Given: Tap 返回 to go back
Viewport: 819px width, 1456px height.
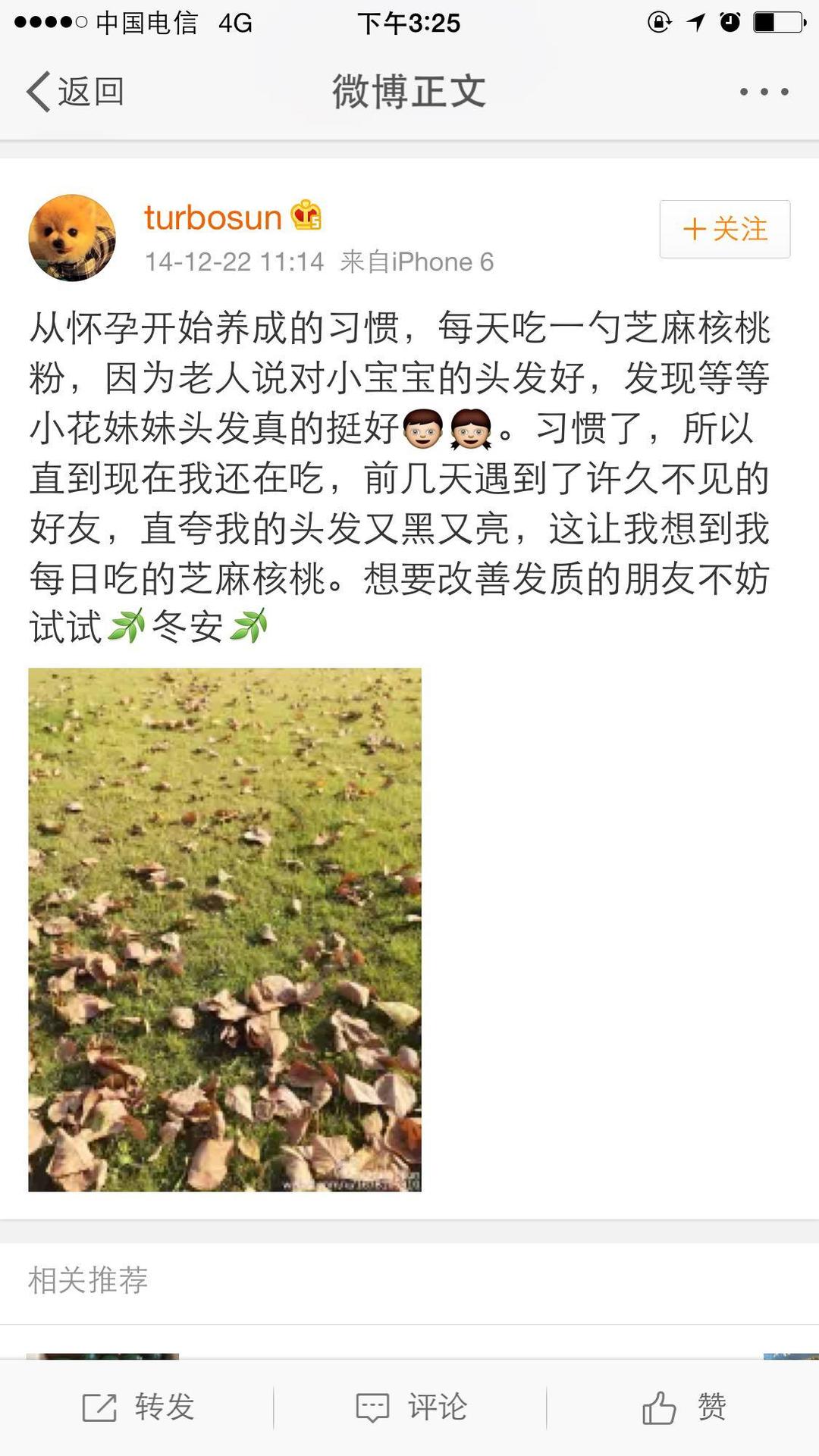Looking at the screenshot, I should tap(89, 90).
